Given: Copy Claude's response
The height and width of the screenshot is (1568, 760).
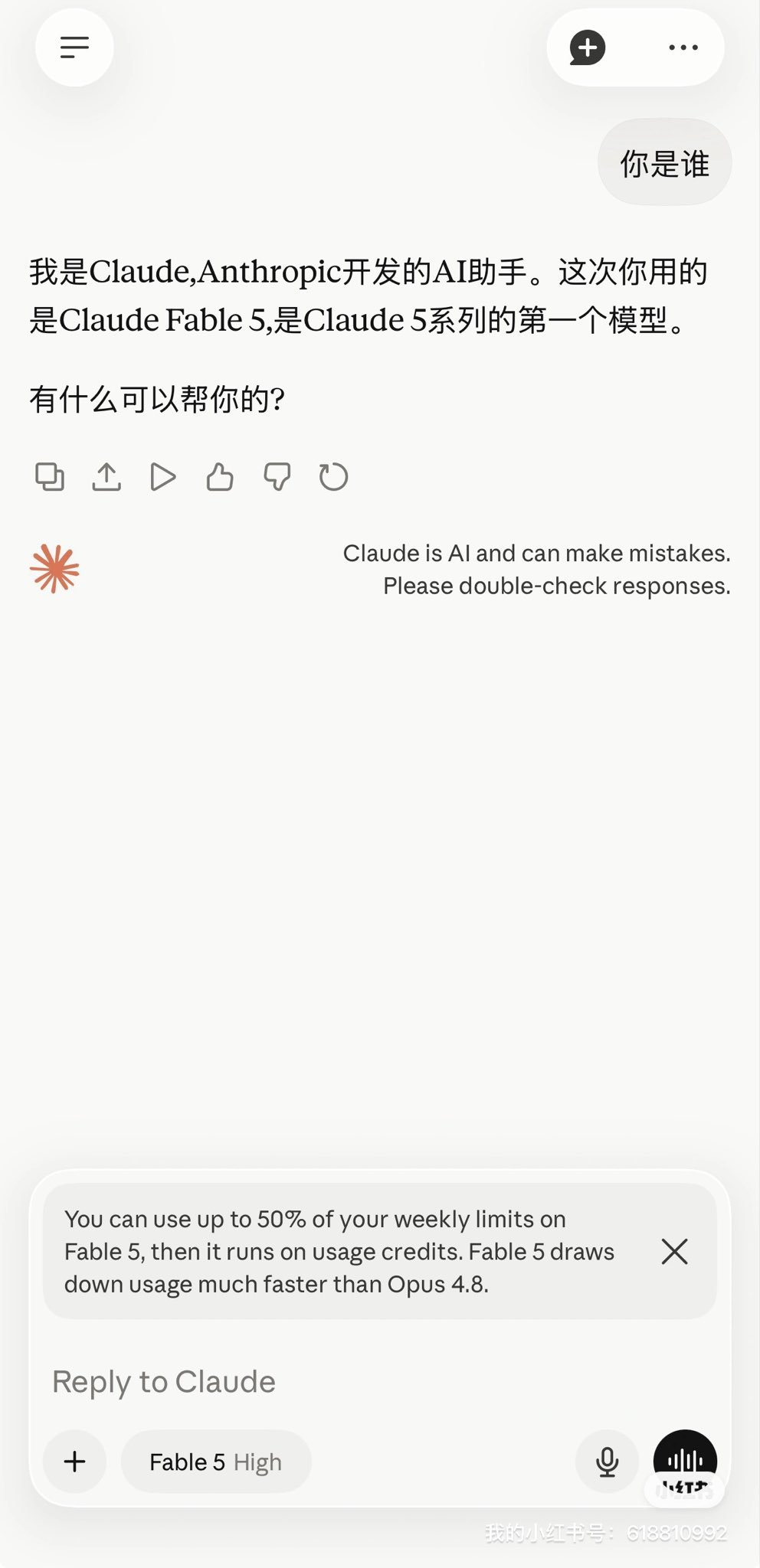Looking at the screenshot, I should coord(50,477).
